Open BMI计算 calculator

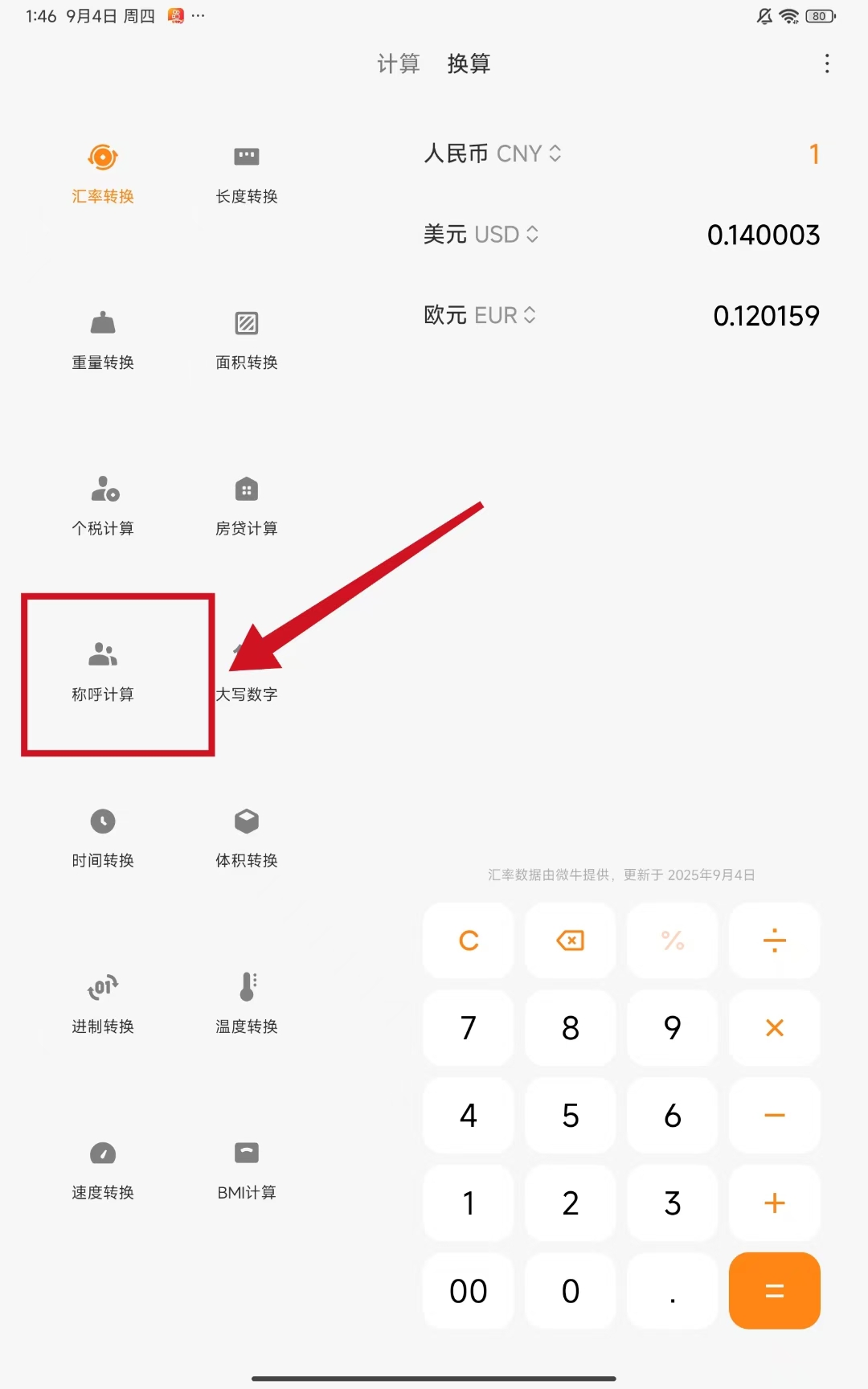(x=246, y=1170)
